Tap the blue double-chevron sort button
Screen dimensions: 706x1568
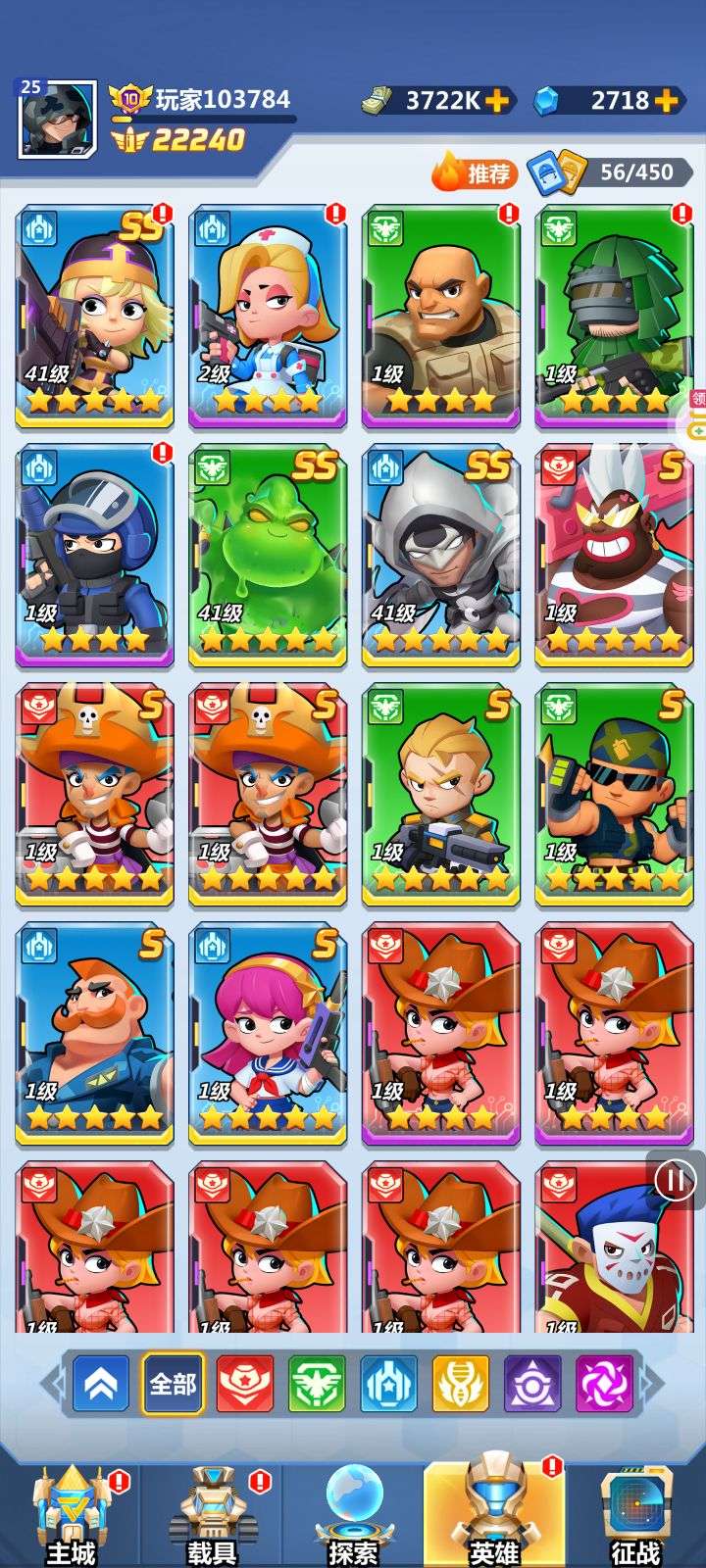point(100,1383)
